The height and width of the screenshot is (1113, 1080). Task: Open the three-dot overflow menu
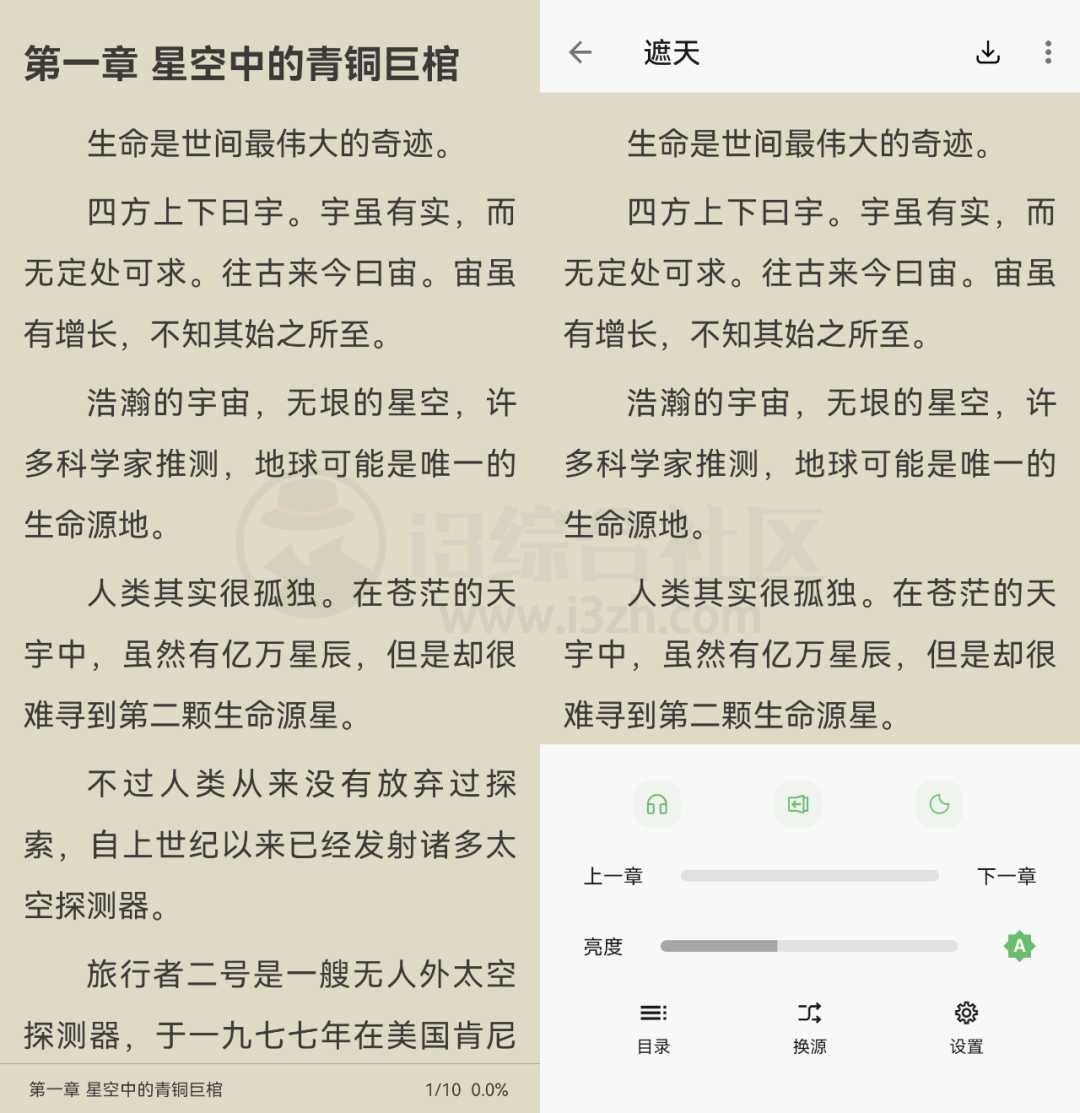click(1047, 53)
